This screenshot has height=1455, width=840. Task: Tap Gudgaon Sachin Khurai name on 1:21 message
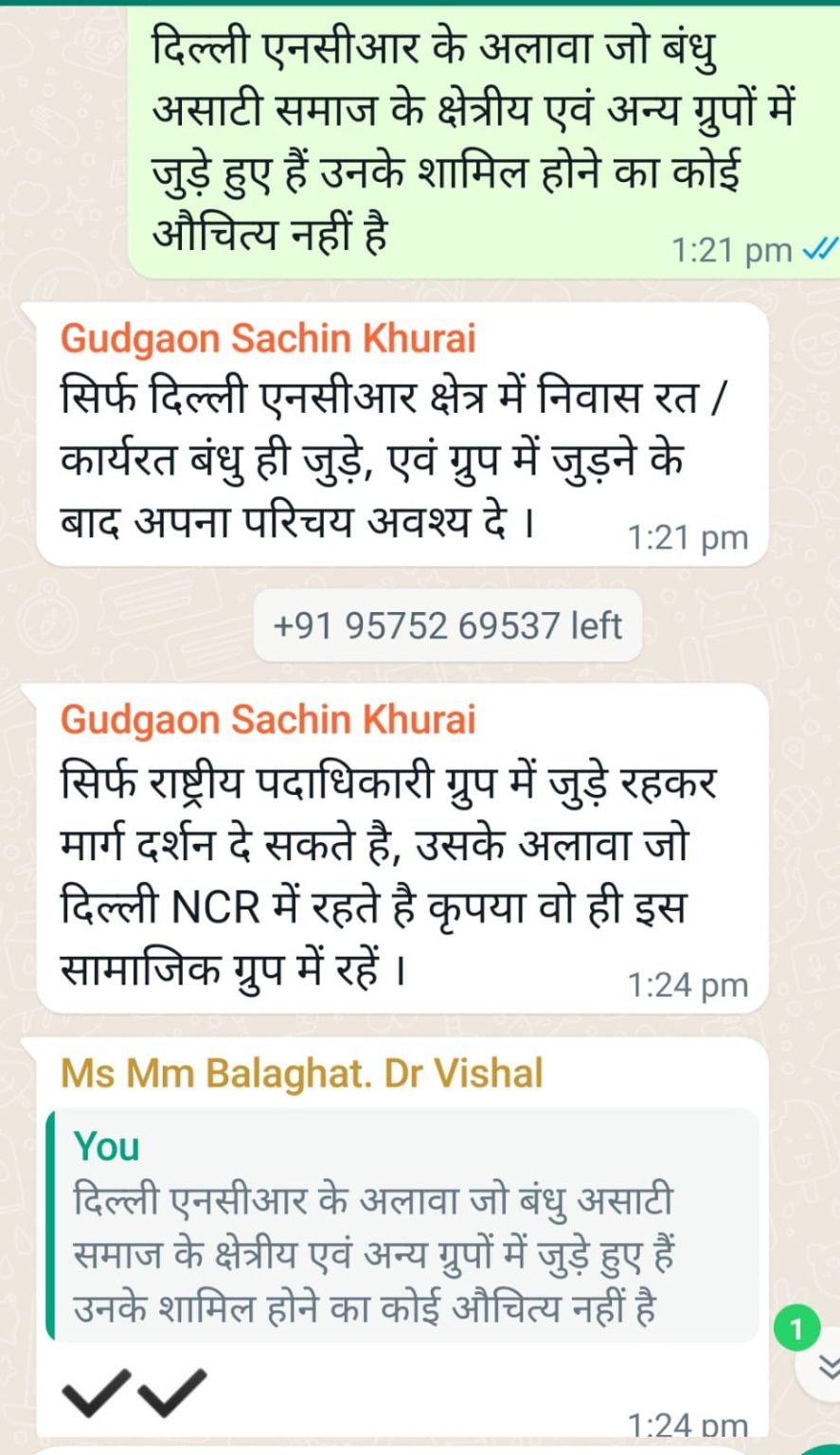[x=268, y=338]
